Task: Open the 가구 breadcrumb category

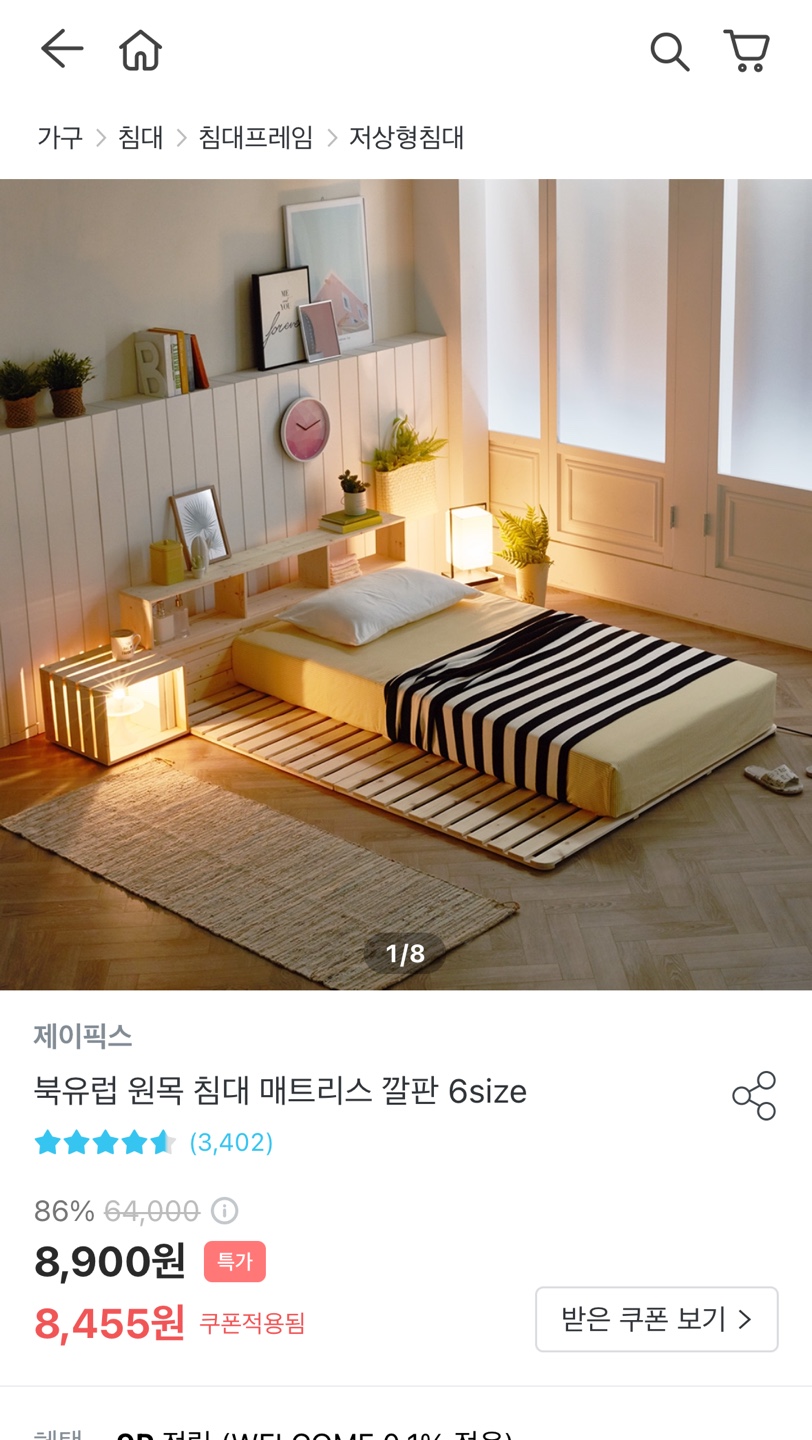Action: (60, 137)
